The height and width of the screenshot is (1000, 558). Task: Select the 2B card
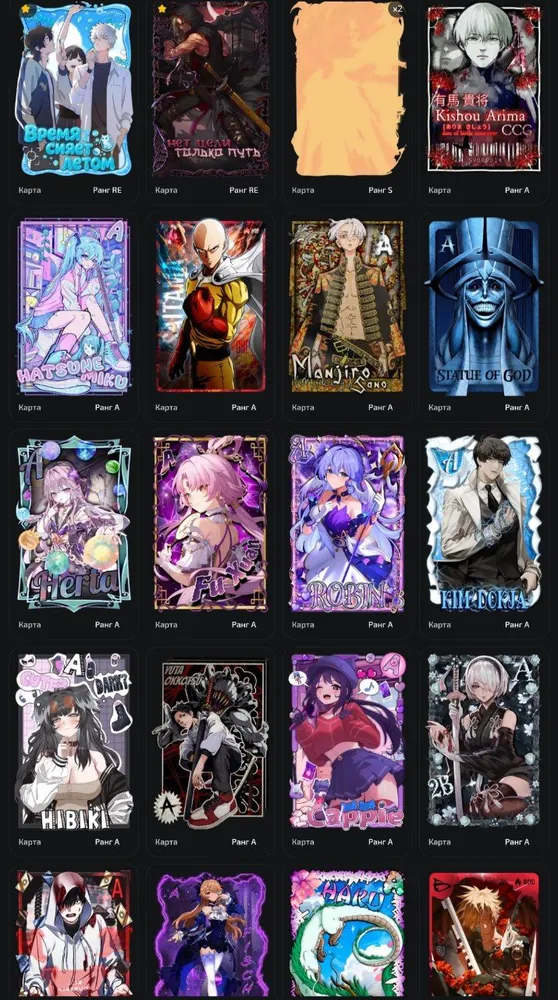coord(484,740)
